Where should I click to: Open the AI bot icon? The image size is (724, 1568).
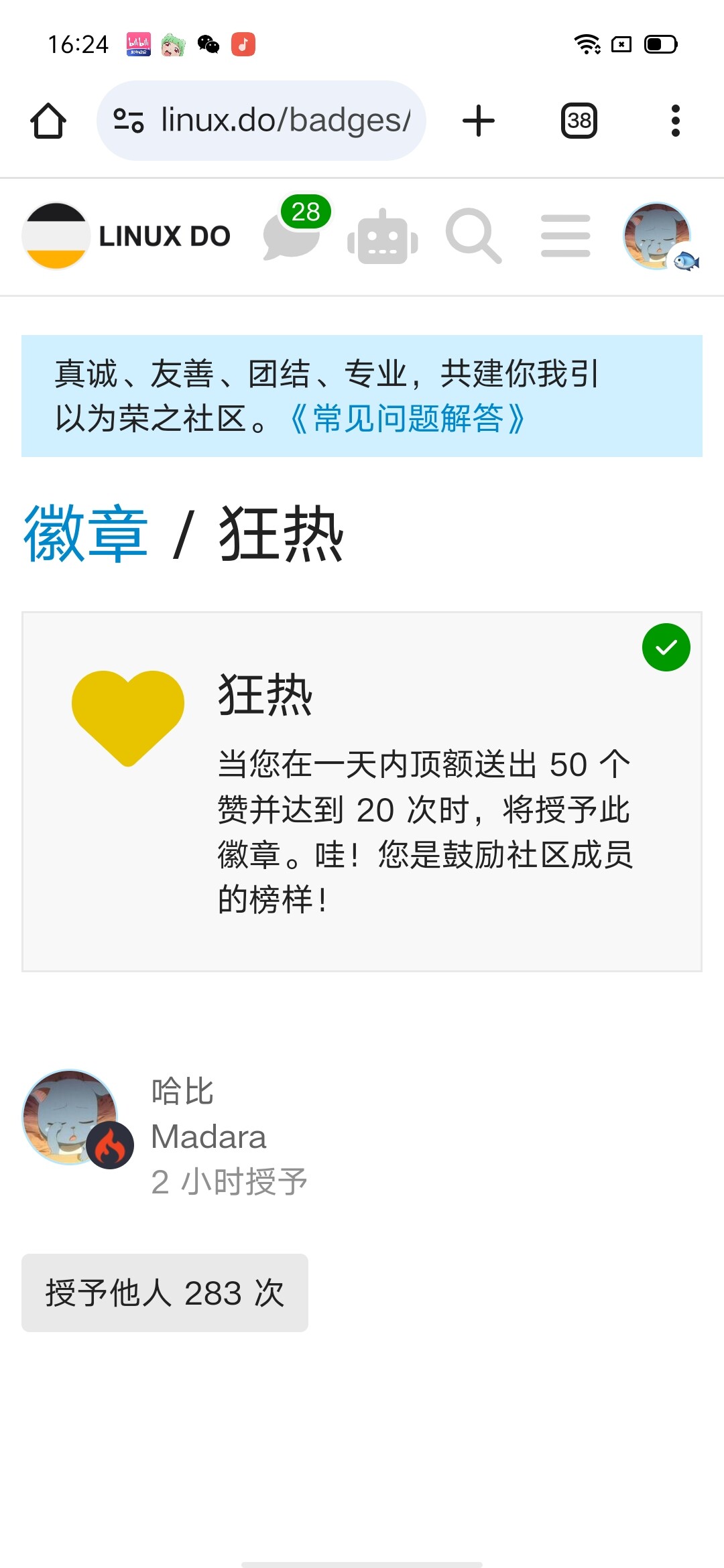pos(383,237)
